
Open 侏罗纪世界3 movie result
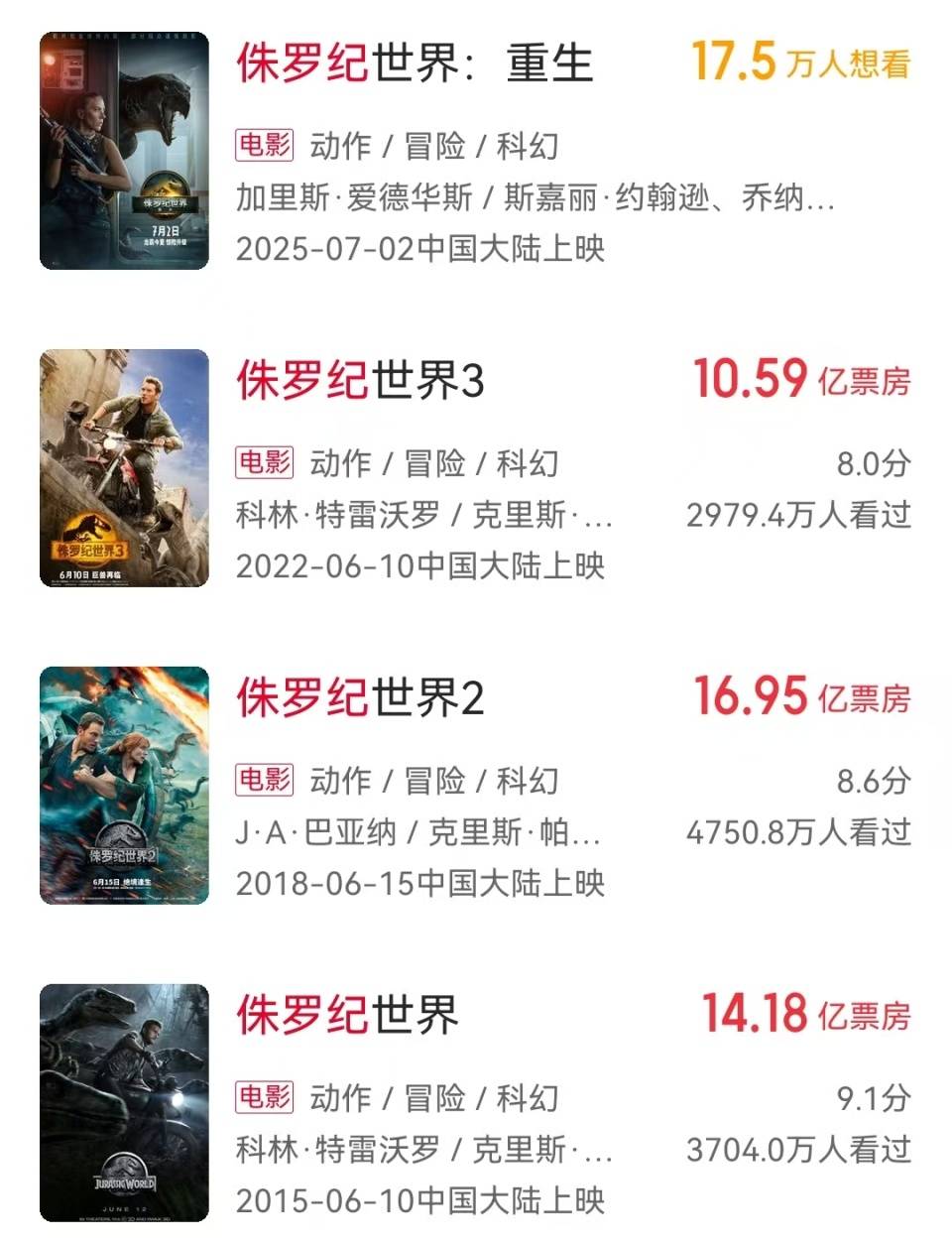pos(360,381)
